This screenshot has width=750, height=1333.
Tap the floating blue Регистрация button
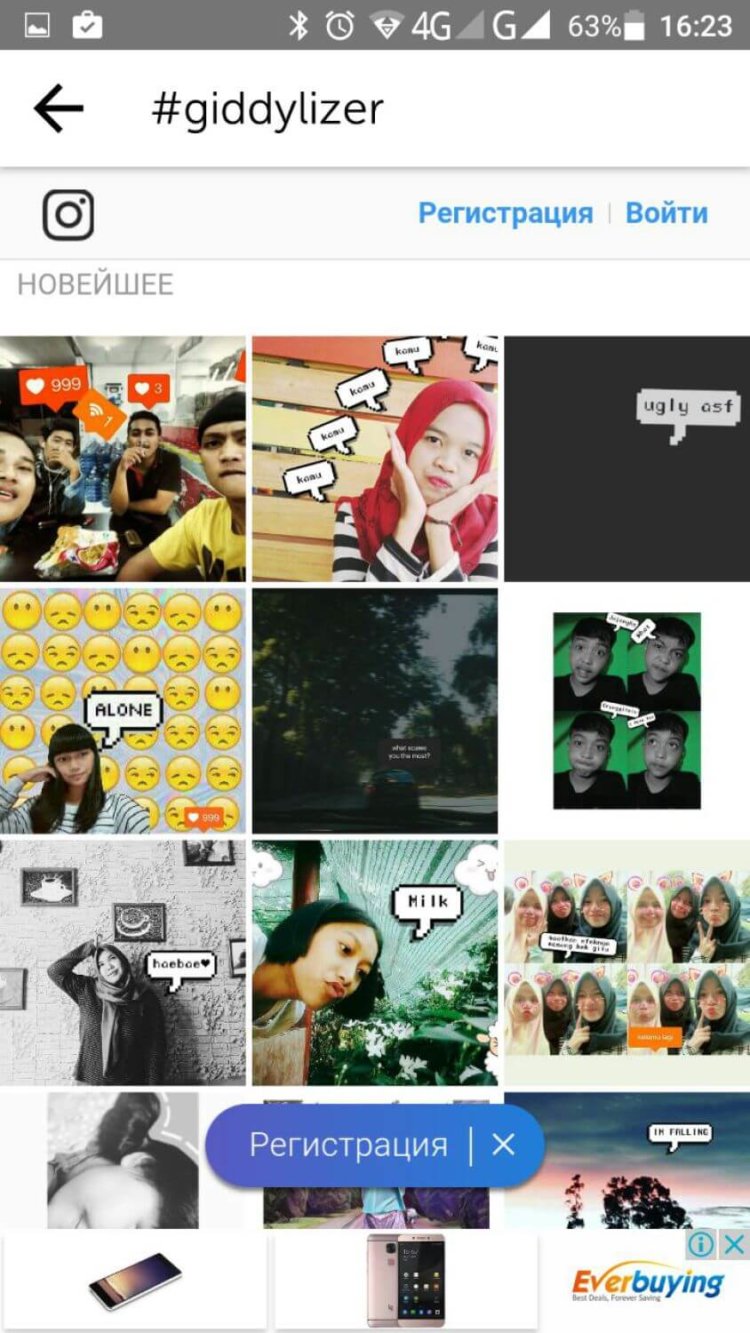348,1145
